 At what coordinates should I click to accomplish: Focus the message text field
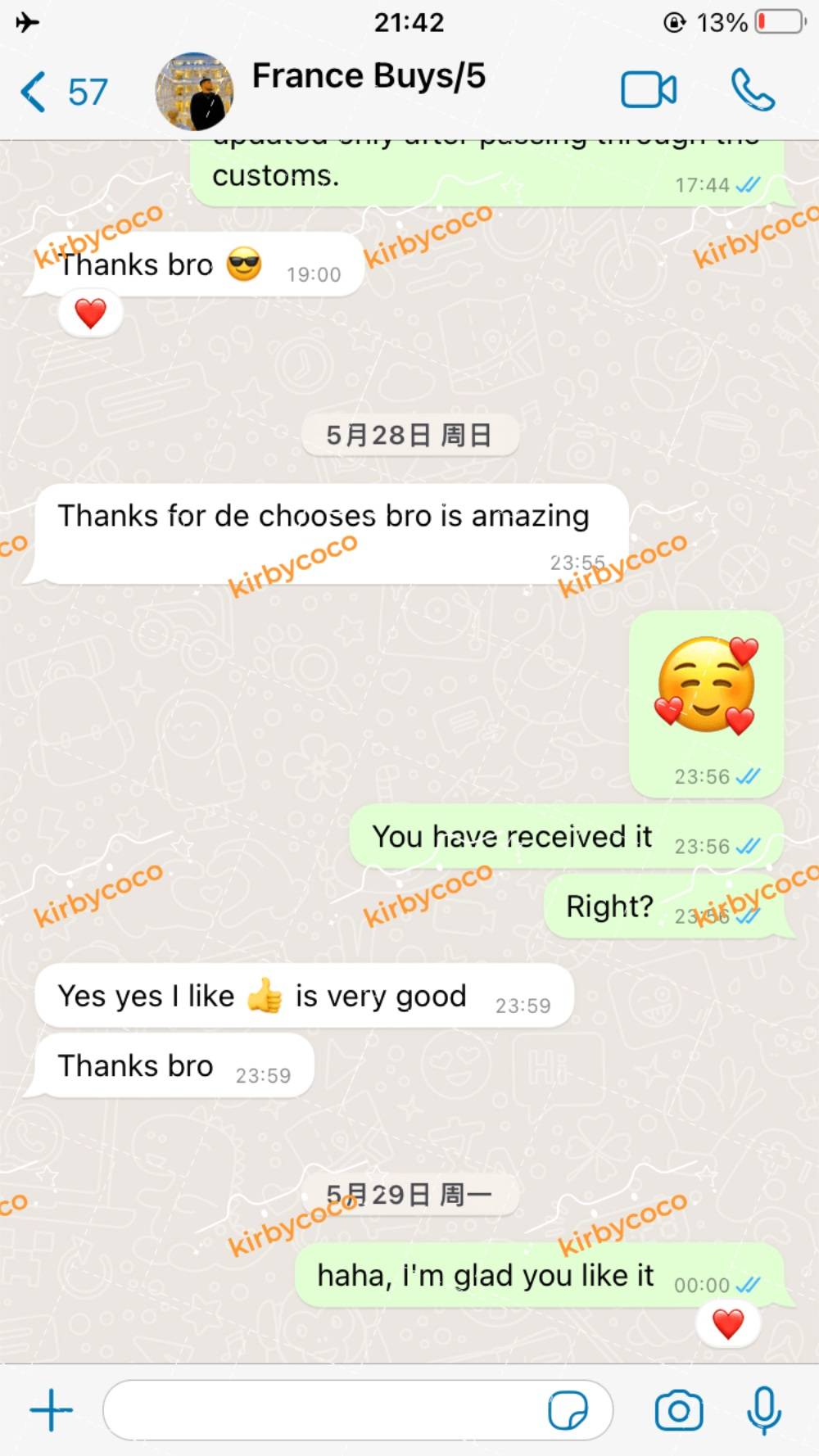point(324,1410)
